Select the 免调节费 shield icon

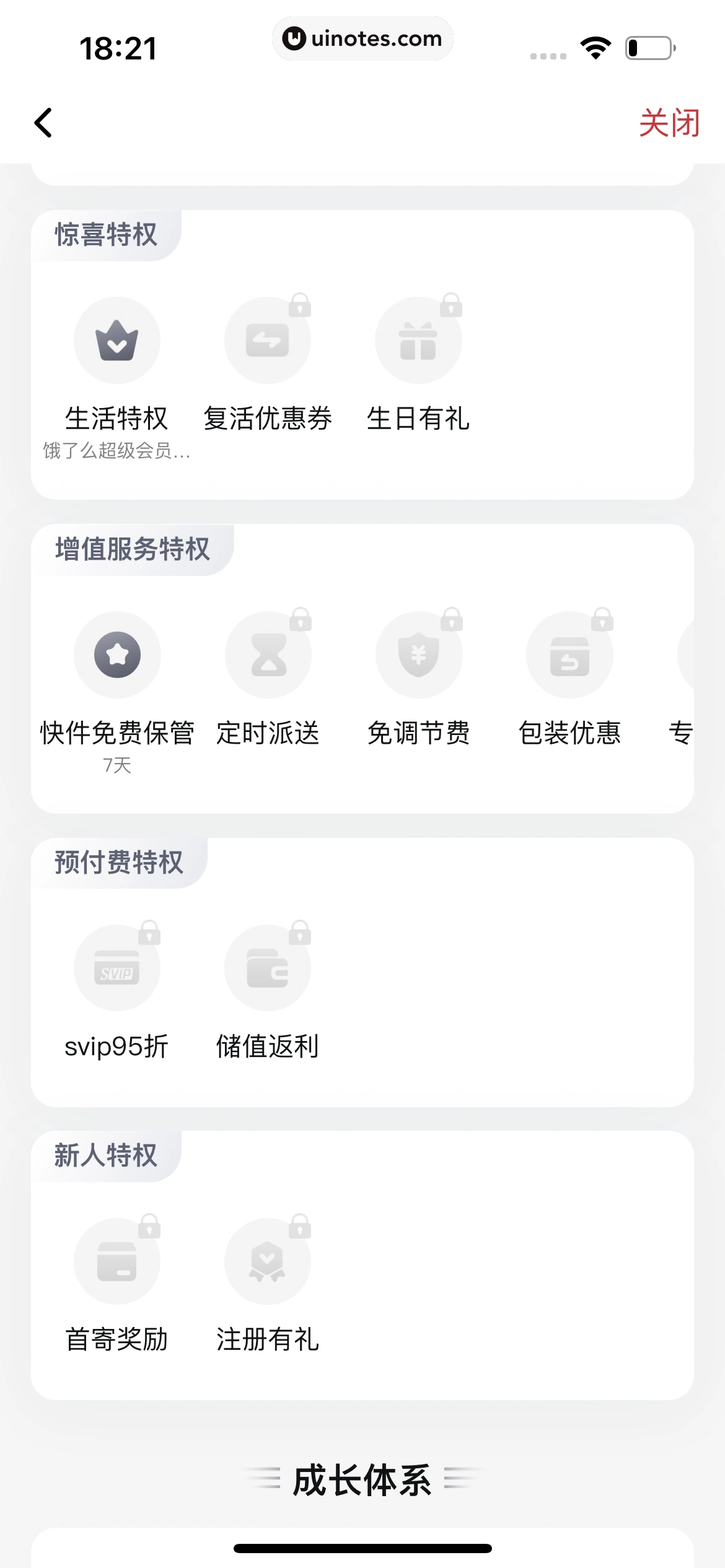(x=418, y=655)
